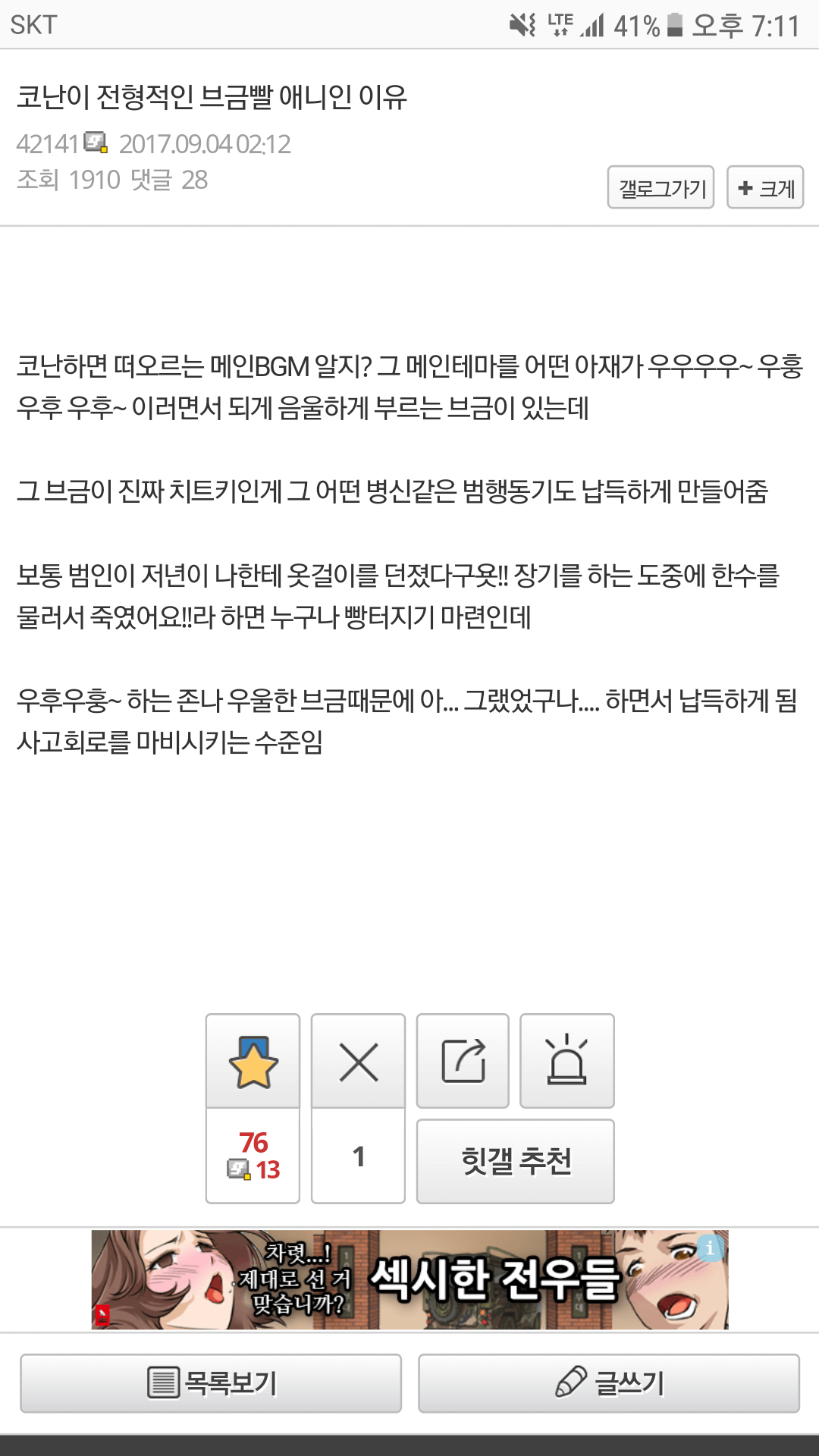Write a new post with 글쓰기
819x1456 pixels.
pyautogui.click(x=609, y=1383)
